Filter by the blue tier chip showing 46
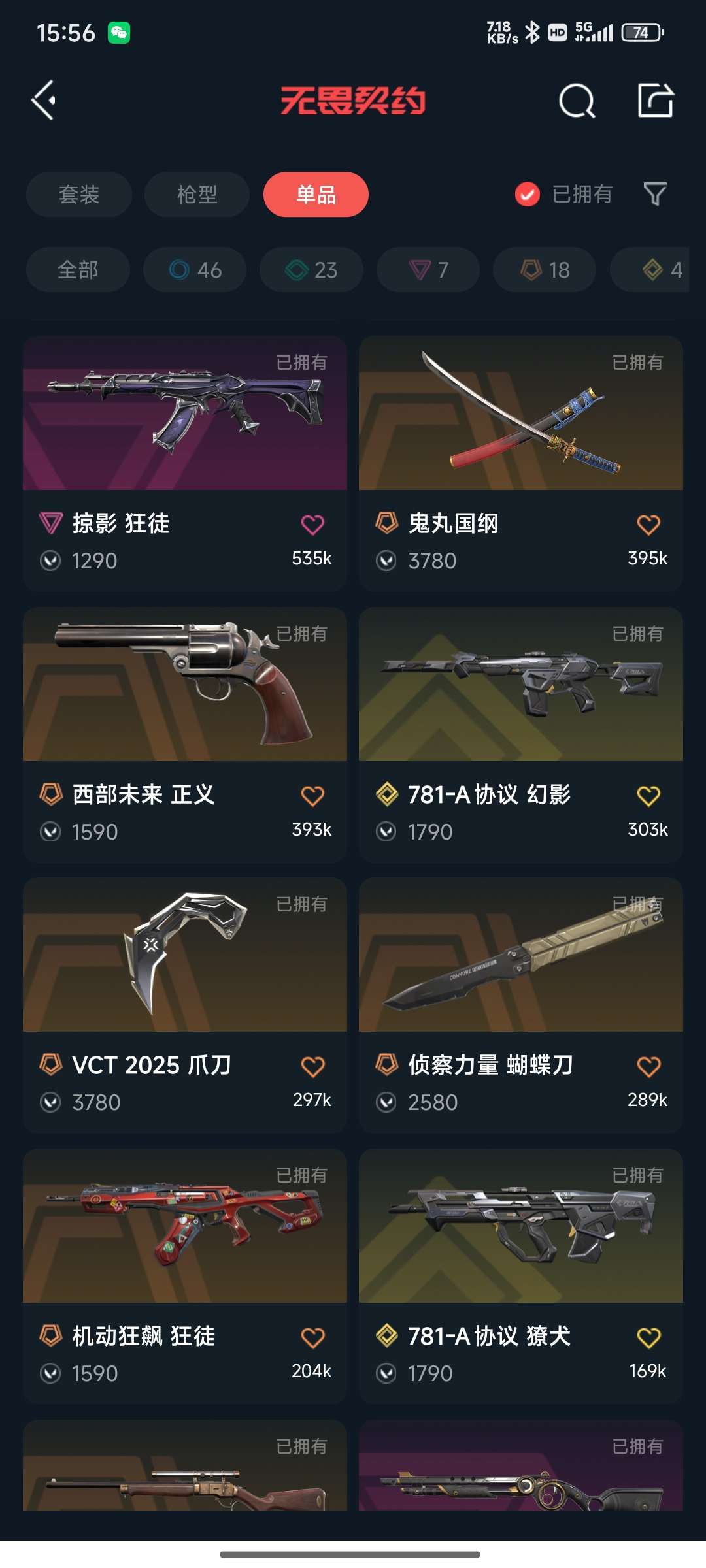 pyautogui.click(x=195, y=269)
